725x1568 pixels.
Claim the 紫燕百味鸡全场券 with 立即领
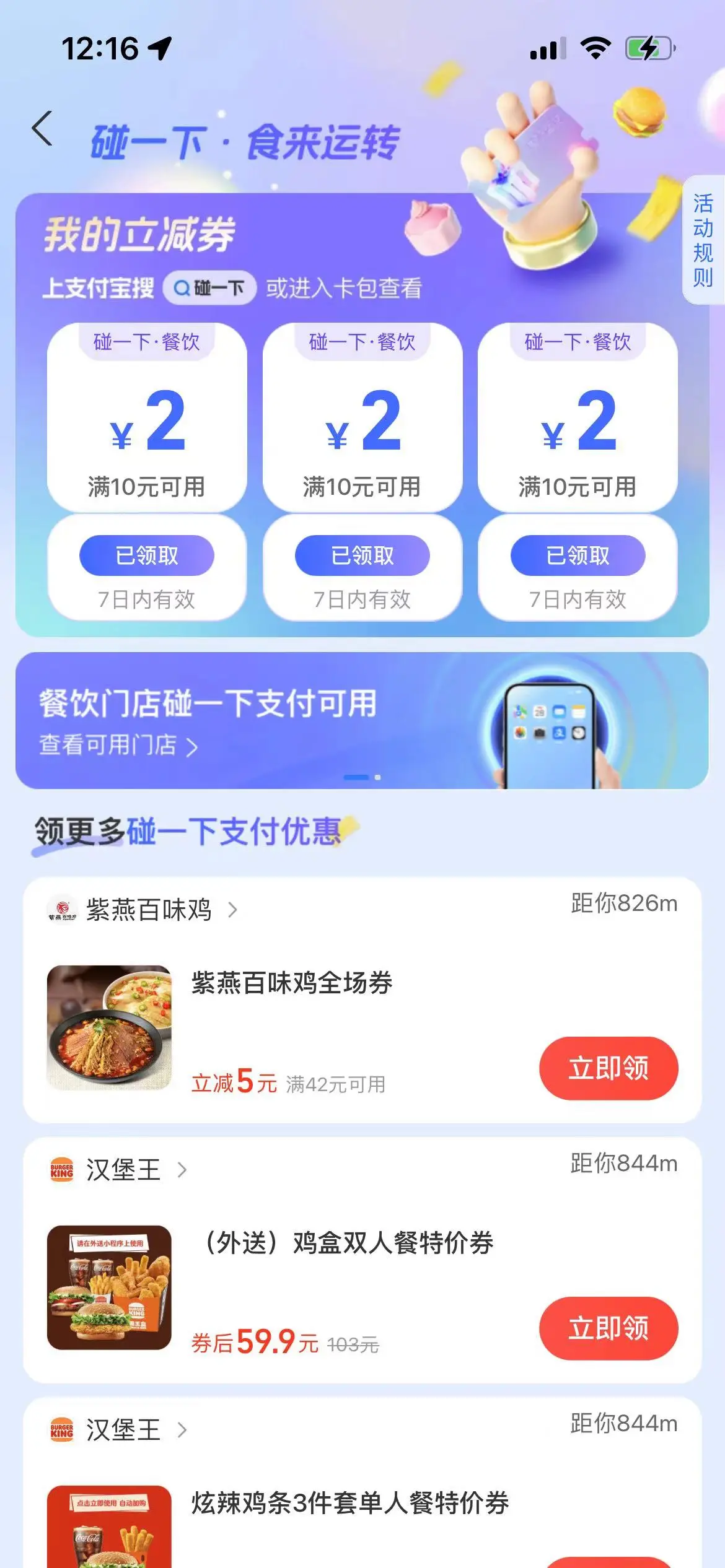[x=609, y=1068]
